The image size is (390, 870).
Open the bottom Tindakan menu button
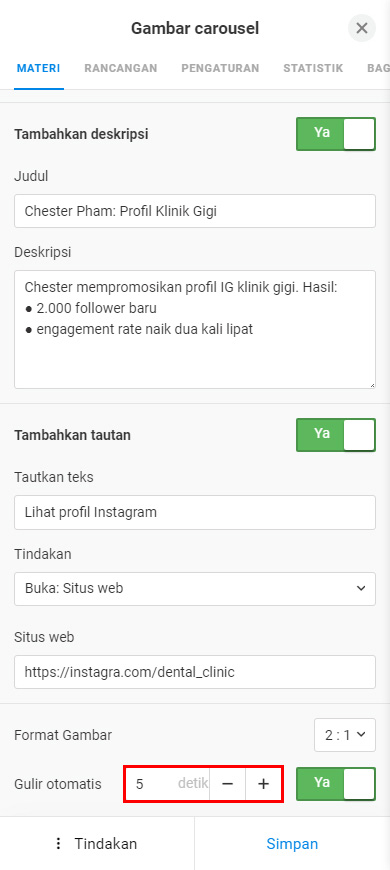[x=97, y=843]
